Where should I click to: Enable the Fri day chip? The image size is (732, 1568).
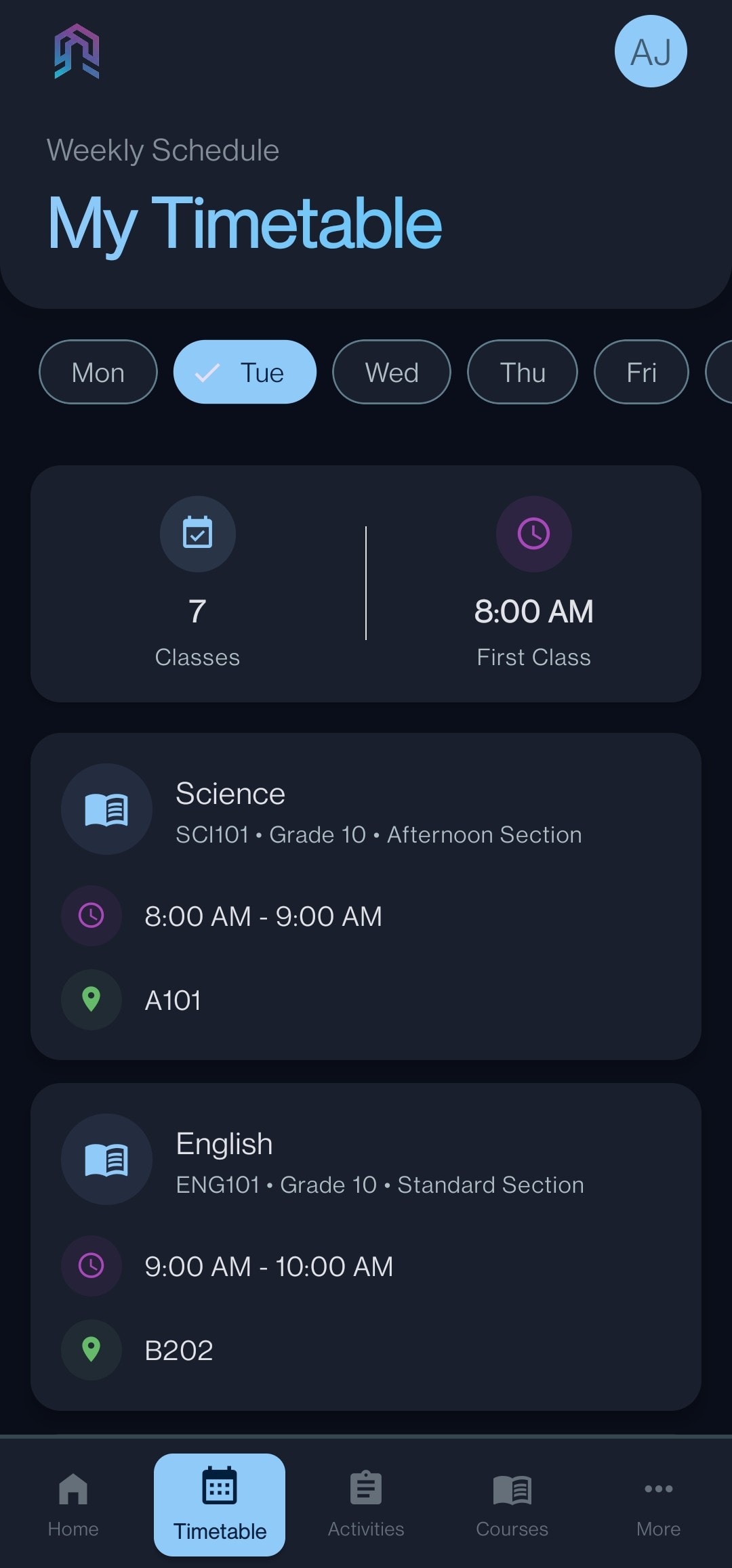coord(640,372)
